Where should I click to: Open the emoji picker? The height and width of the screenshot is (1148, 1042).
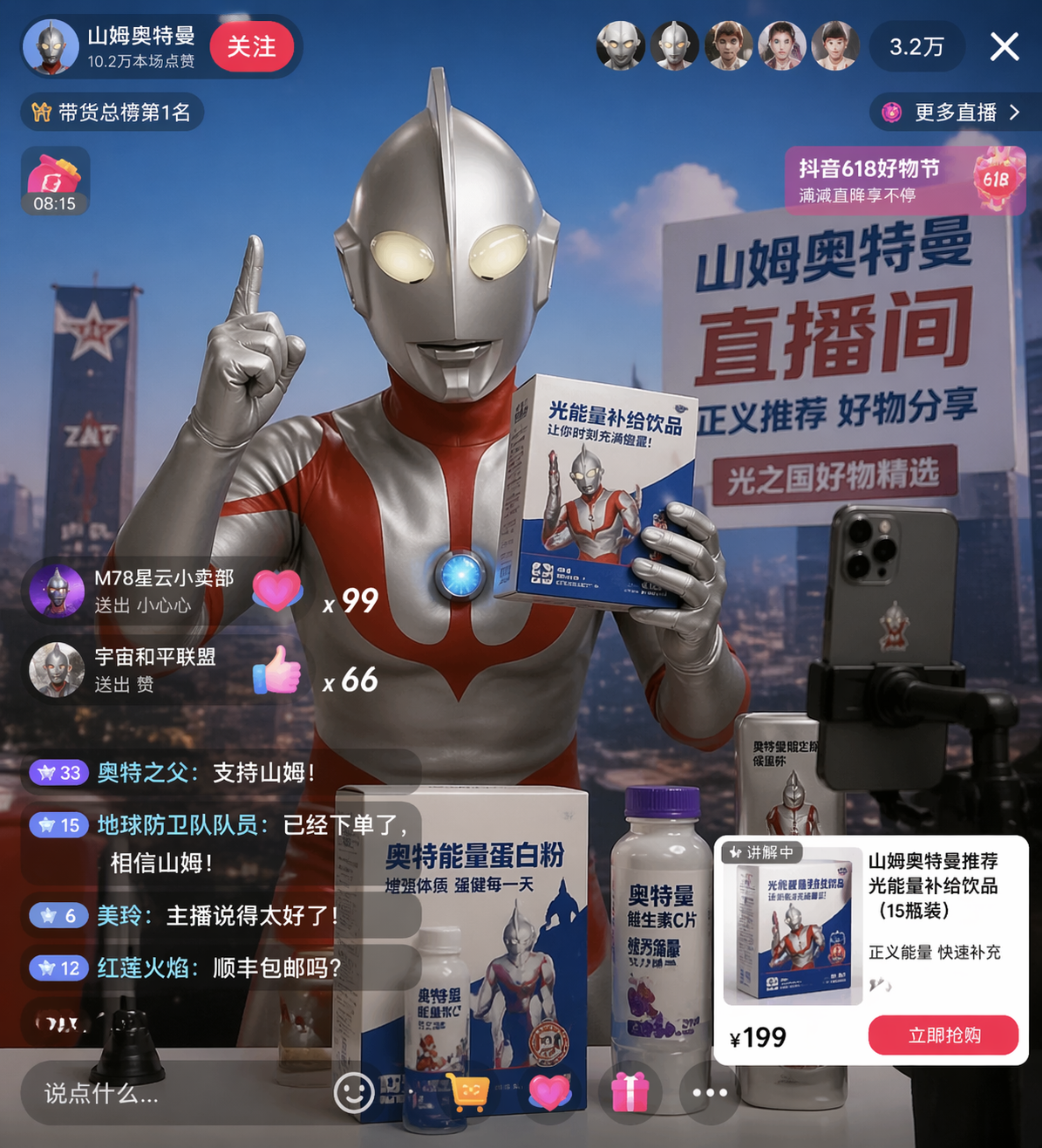click(x=354, y=1093)
